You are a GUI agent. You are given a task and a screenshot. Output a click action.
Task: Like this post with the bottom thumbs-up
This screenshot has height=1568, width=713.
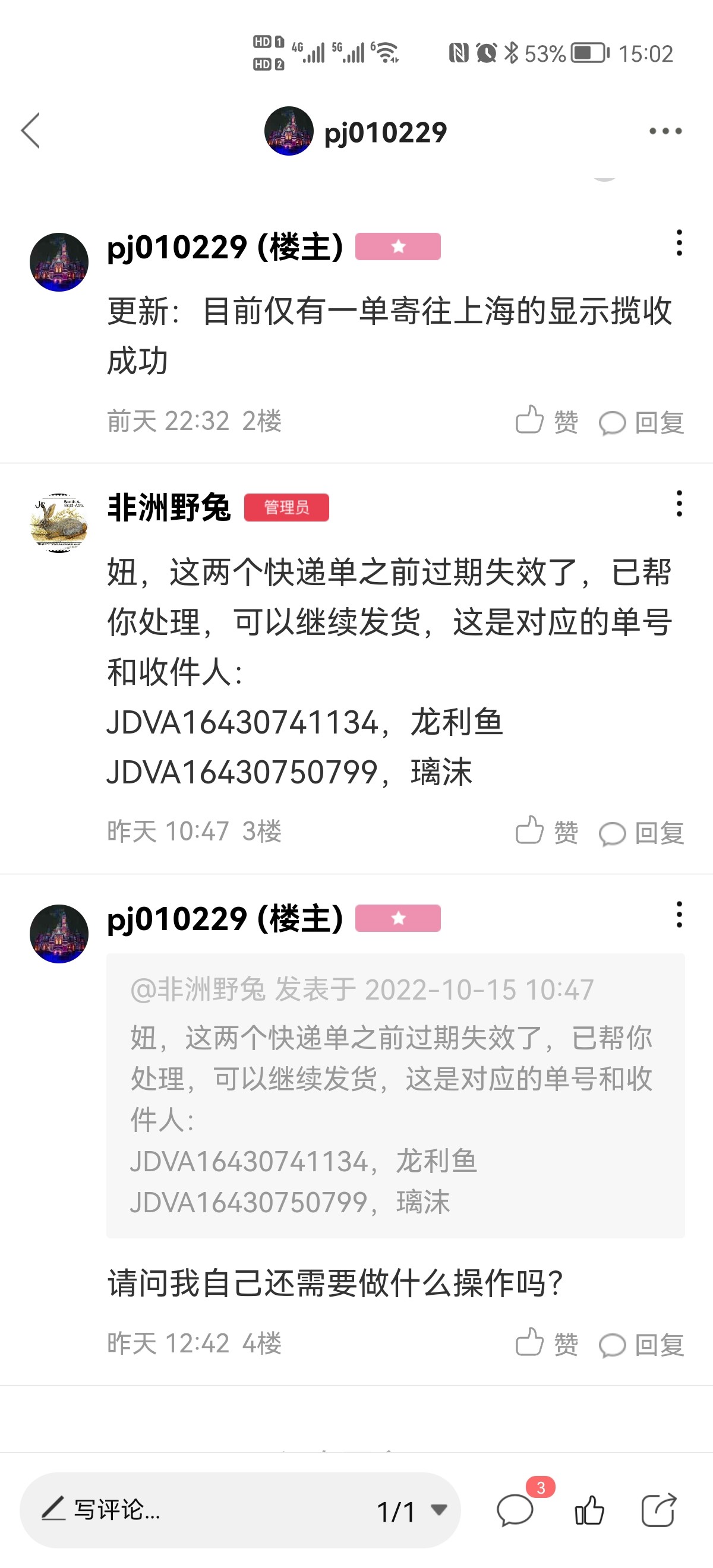[589, 1510]
